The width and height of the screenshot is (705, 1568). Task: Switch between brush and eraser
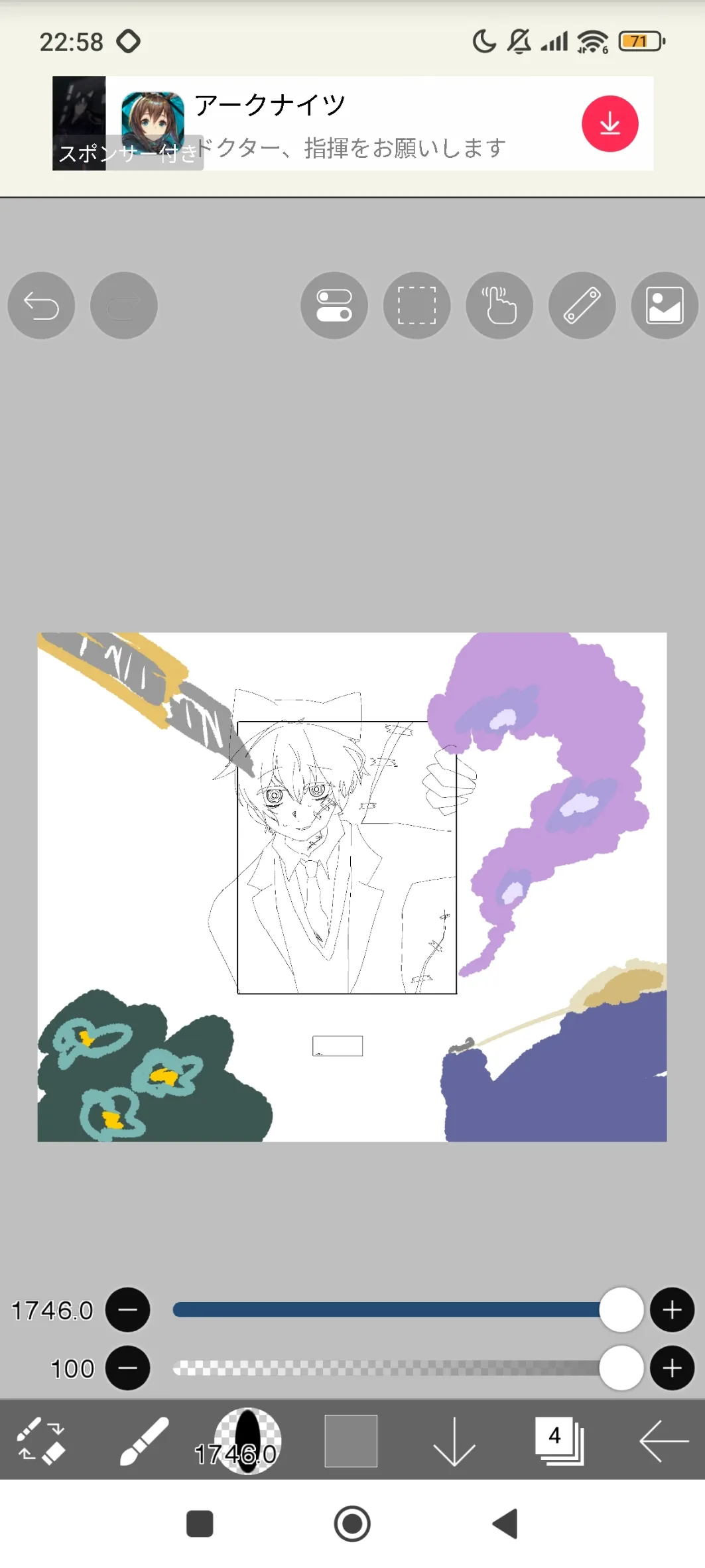[x=40, y=1441]
